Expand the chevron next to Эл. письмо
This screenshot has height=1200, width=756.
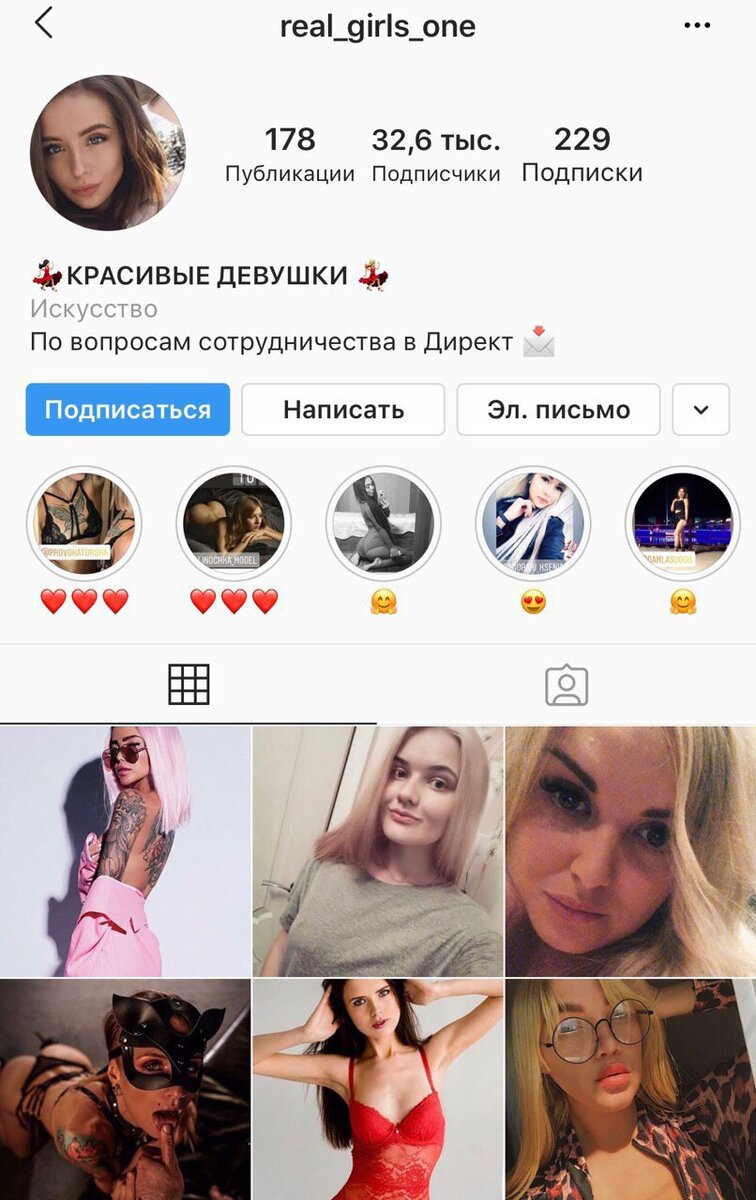click(700, 409)
